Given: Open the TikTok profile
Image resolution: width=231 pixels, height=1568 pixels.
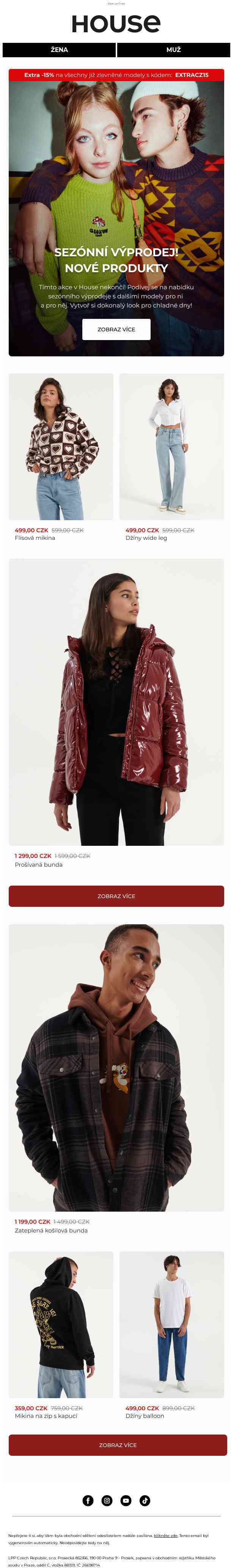Looking at the screenshot, I should point(145,1501).
